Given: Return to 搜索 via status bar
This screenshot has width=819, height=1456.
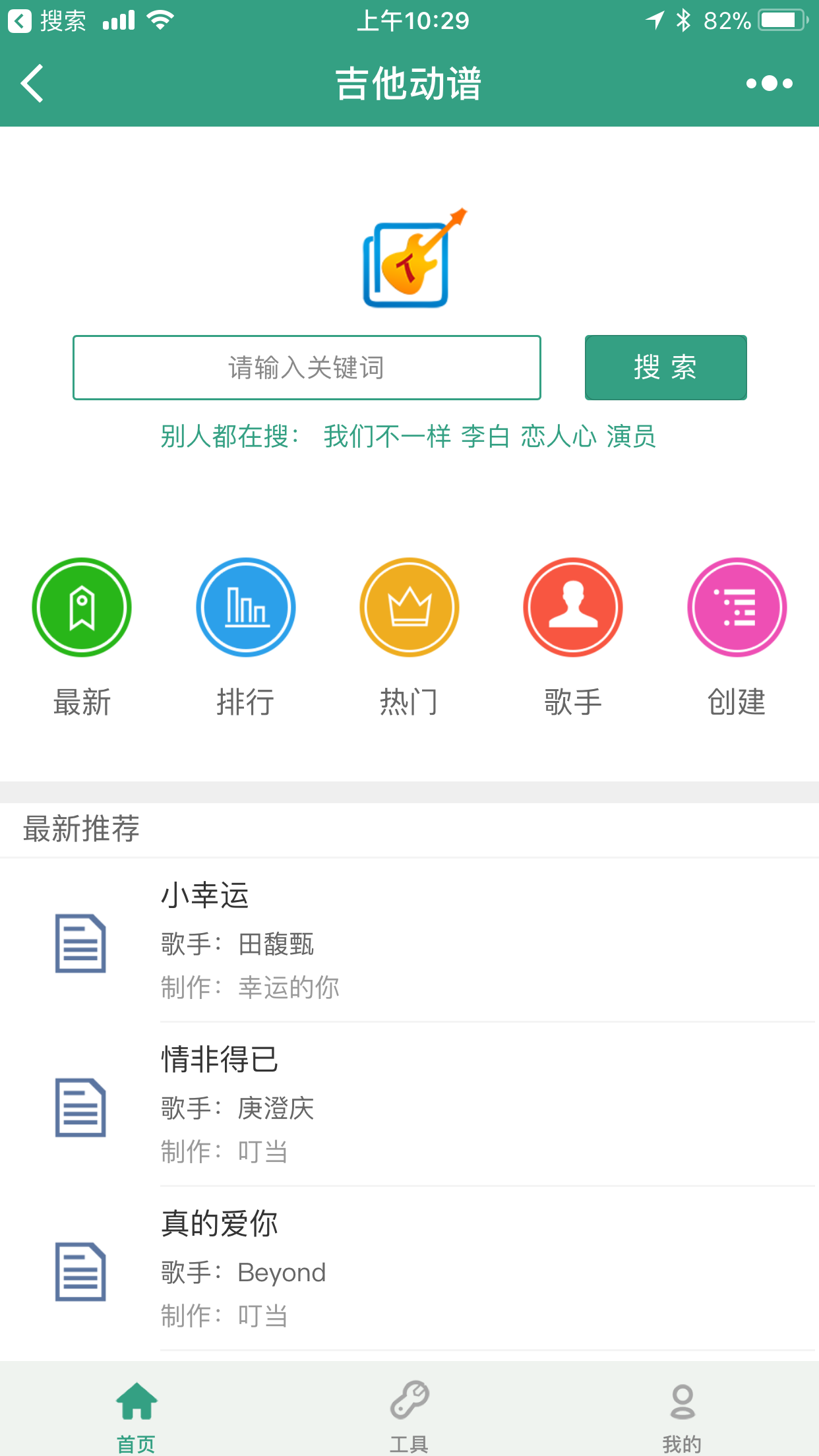Looking at the screenshot, I should coord(47,21).
